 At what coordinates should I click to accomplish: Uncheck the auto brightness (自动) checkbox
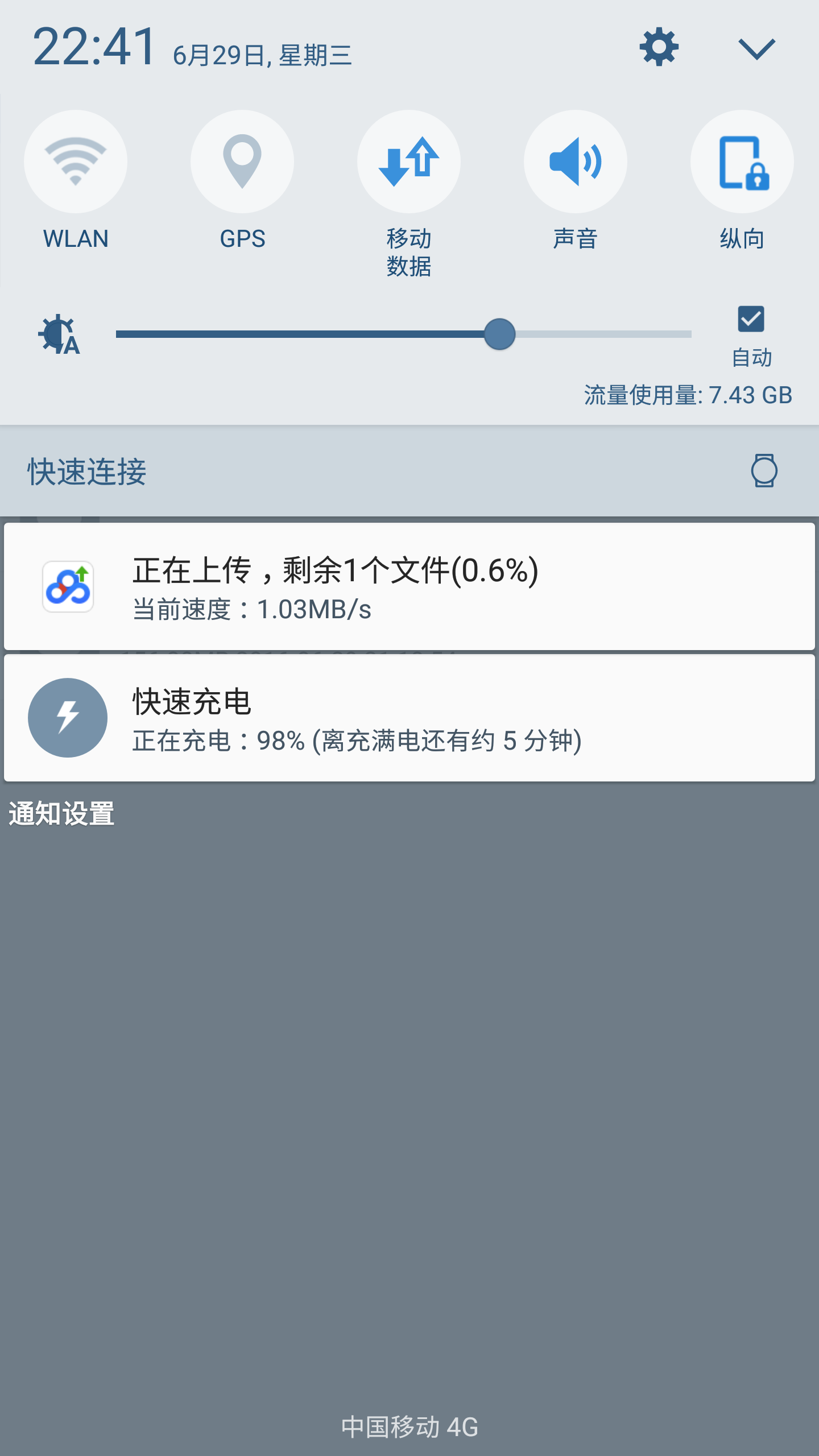(751, 319)
